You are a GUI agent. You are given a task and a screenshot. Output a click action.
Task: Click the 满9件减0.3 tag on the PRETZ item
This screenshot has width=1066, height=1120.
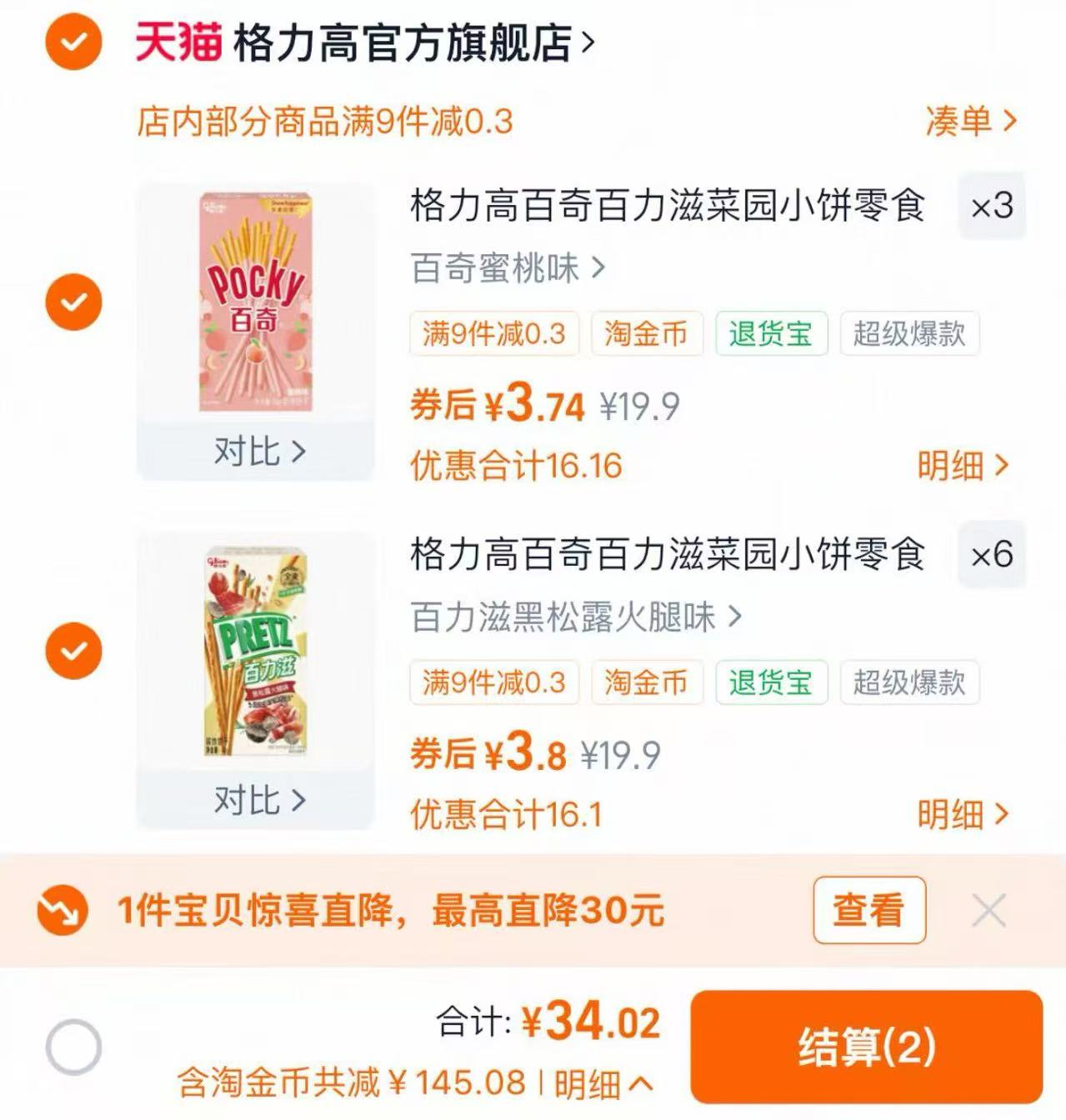[493, 683]
